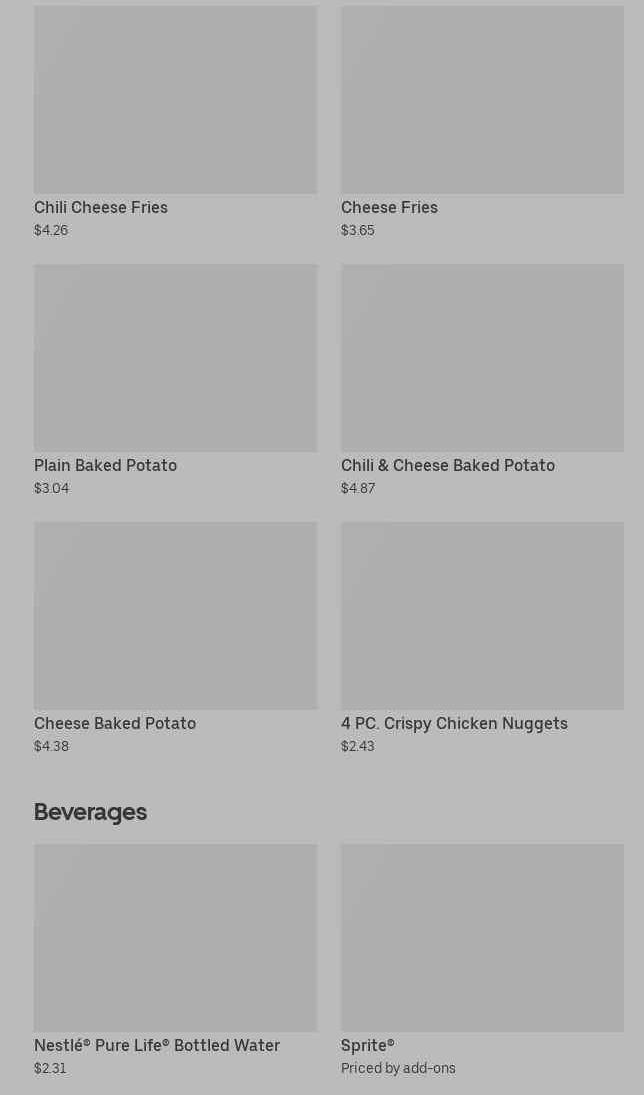Open the Sprite beverage item
The height and width of the screenshot is (1095, 644).
click(482, 960)
